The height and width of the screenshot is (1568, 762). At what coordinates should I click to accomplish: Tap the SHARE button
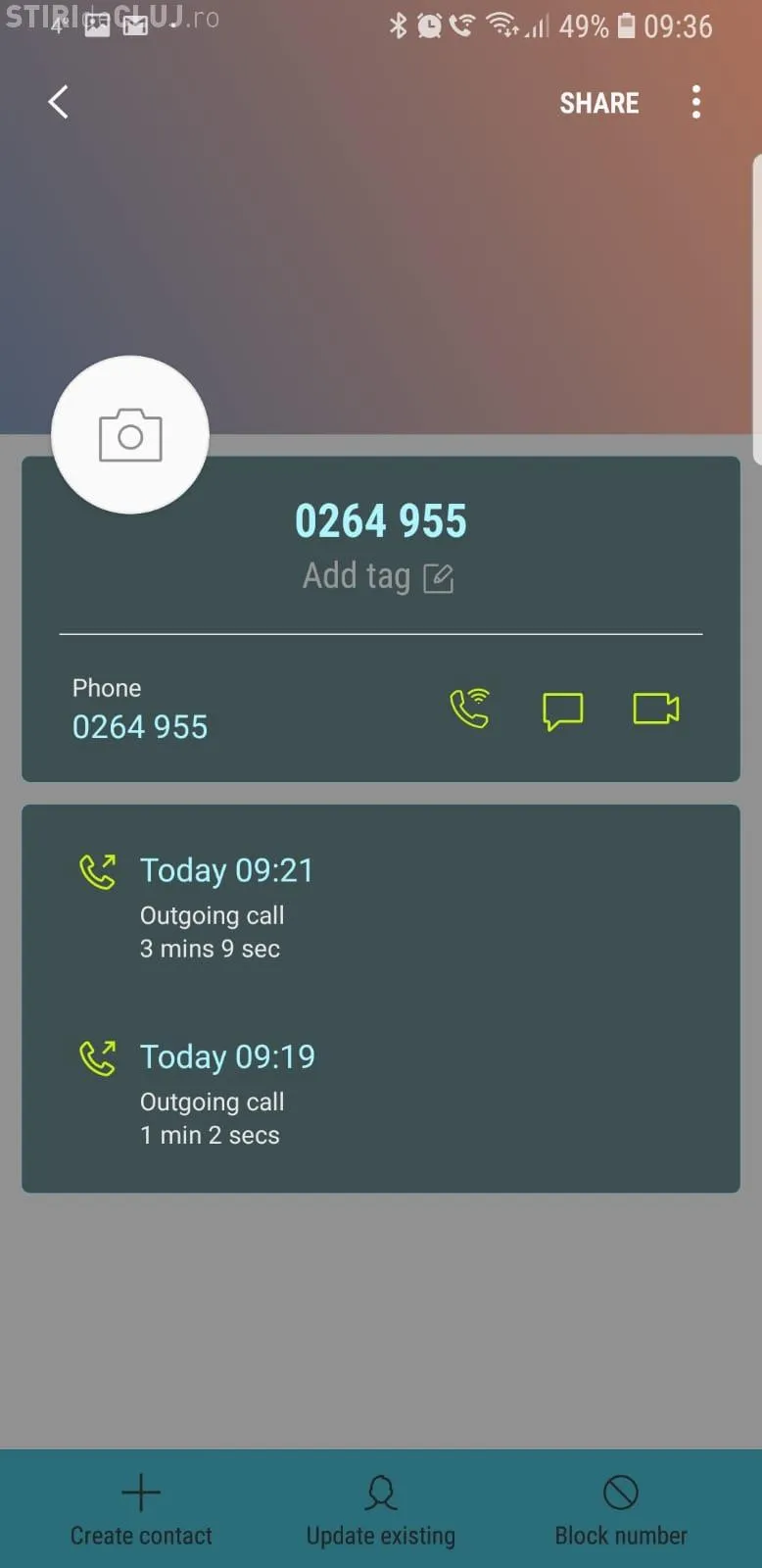598,103
